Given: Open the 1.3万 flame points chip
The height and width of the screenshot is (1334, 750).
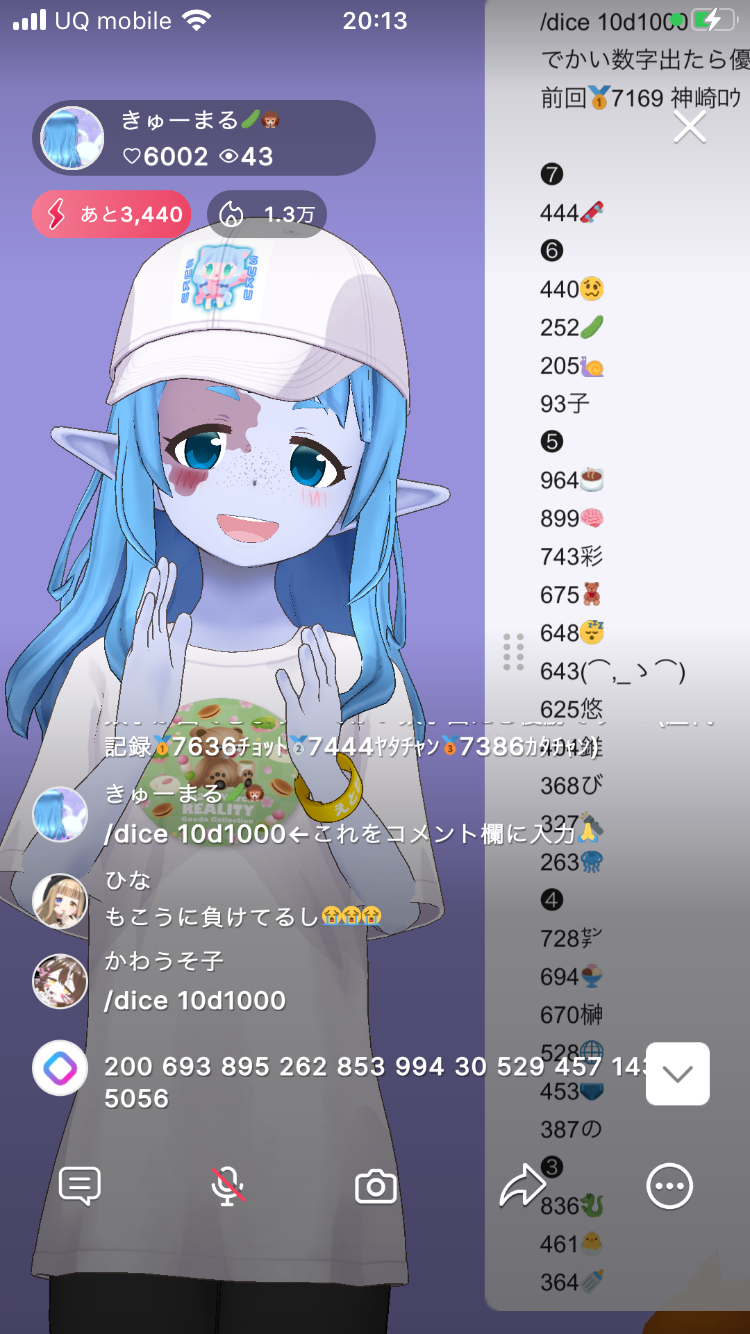Looking at the screenshot, I should pyautogui.click(x=267, y=214).
